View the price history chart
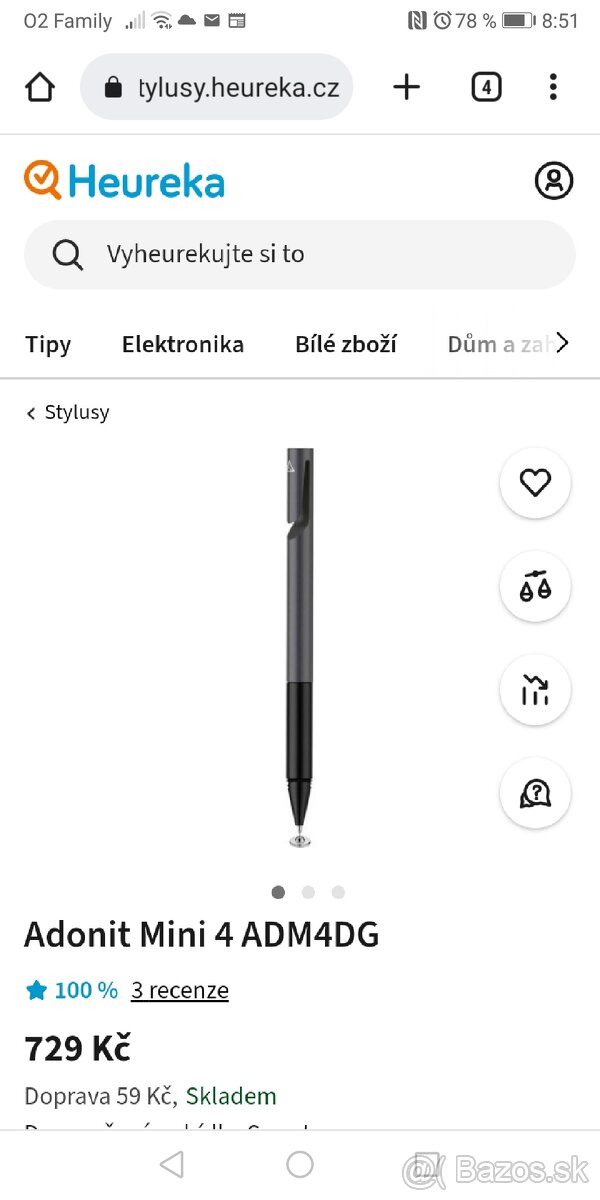600x1200 pixels. tap(535, 690)
